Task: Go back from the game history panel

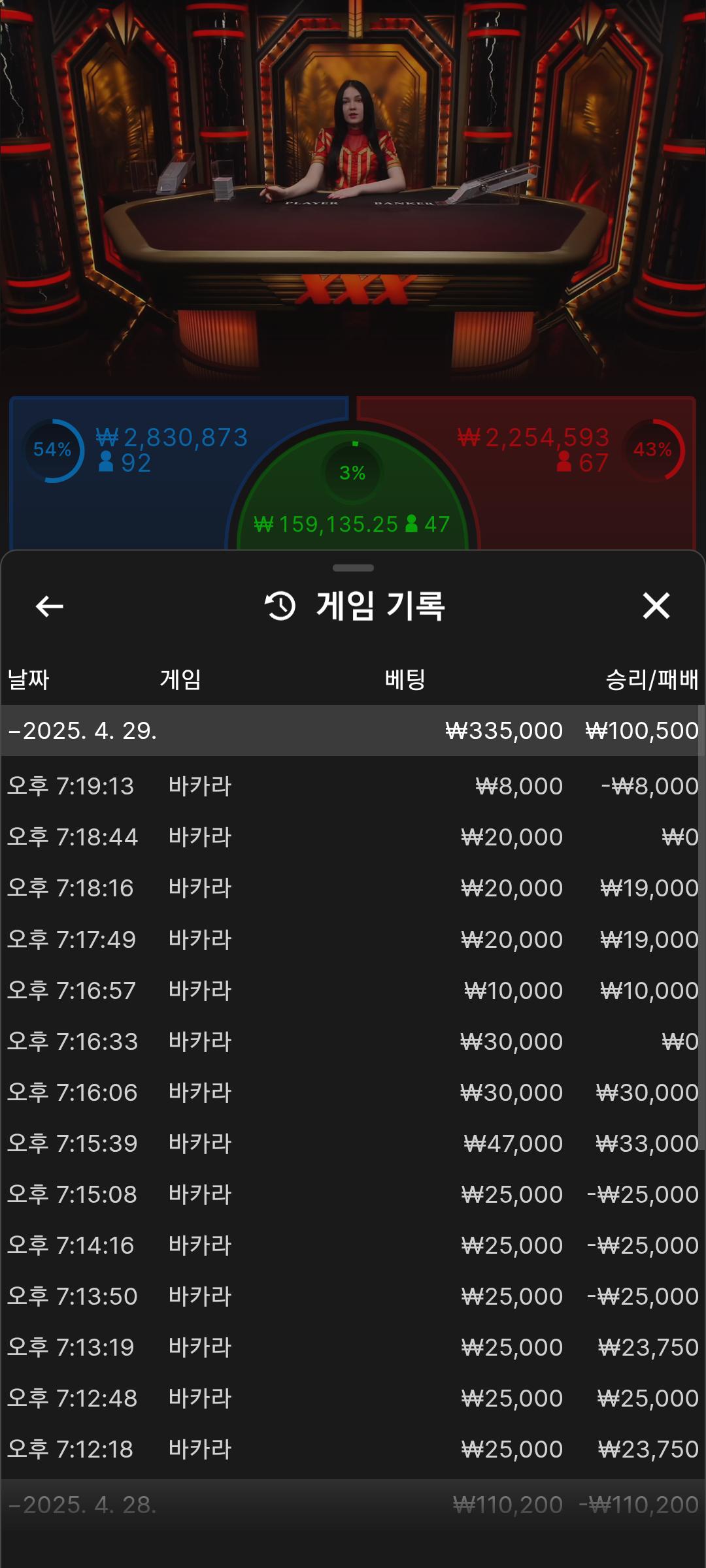Action: tap(50, 606)
